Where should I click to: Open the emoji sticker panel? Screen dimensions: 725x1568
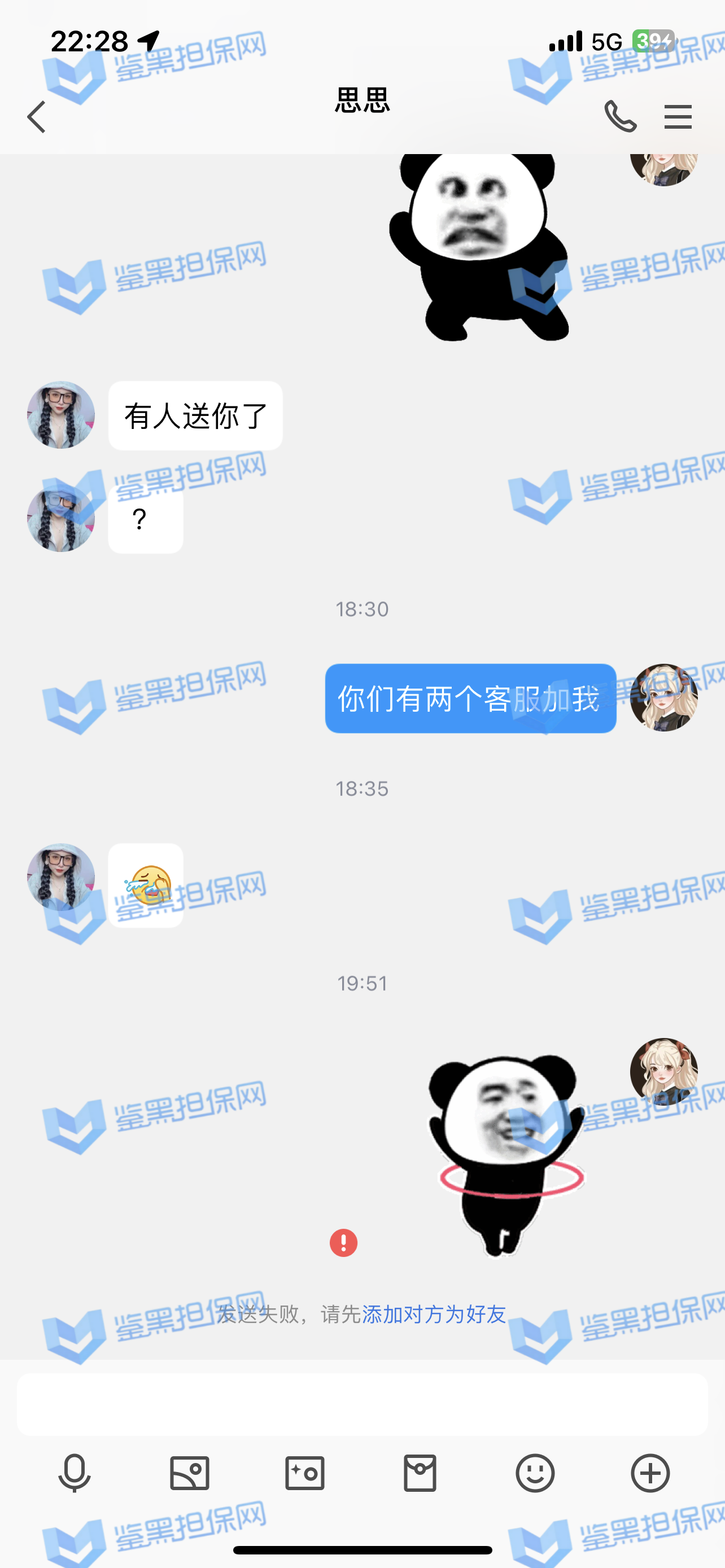pyautogui.click(x=535, y=1473)
